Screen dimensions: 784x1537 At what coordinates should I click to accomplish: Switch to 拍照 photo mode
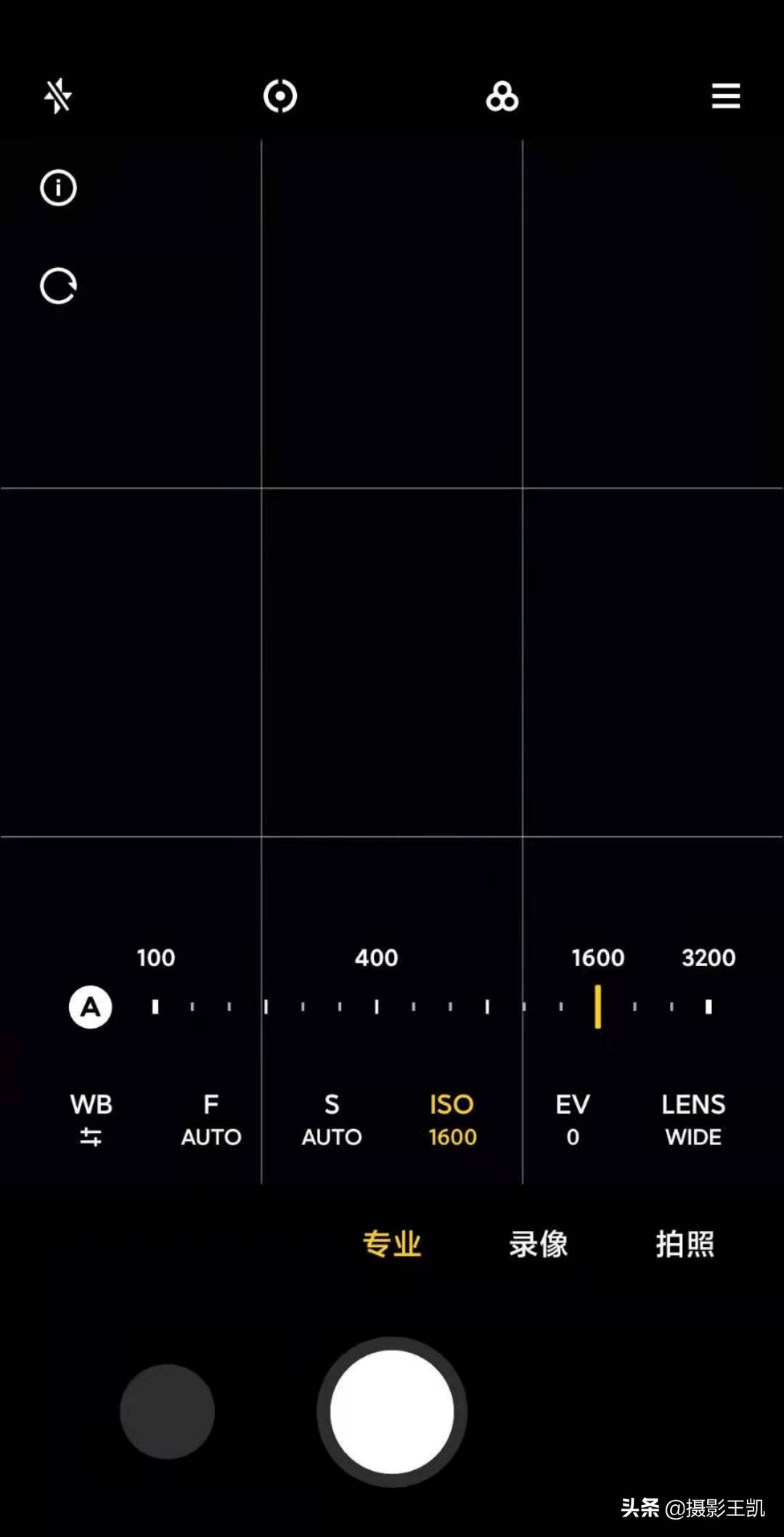pyautogui.click(x=685, y=1244)
